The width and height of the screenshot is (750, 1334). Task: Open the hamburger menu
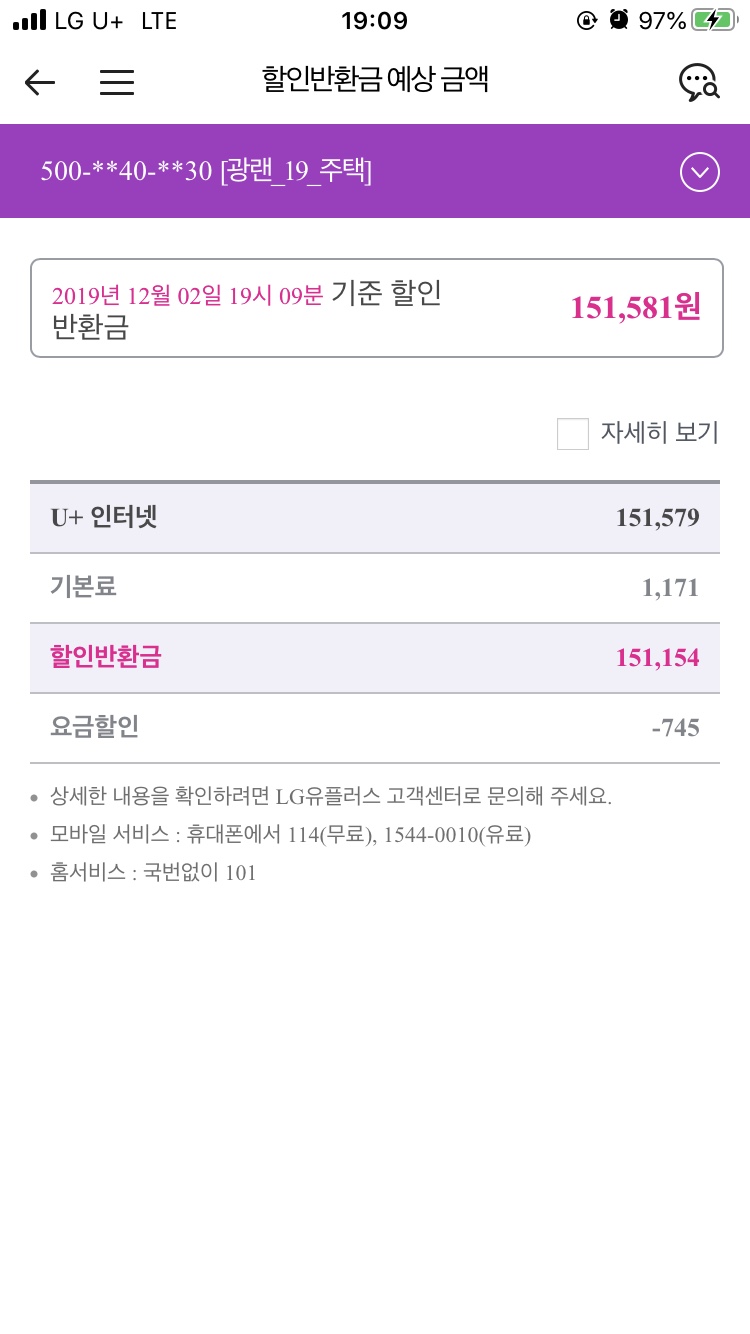pyautogui.click(x=117, y=82)
